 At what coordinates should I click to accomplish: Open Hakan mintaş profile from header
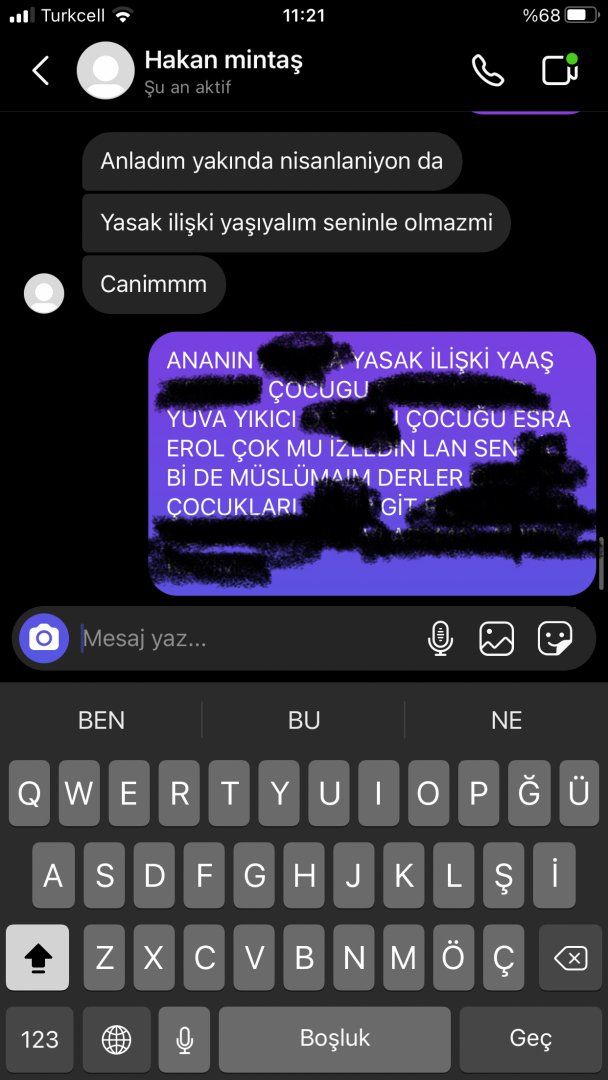[x=222, y=71]
